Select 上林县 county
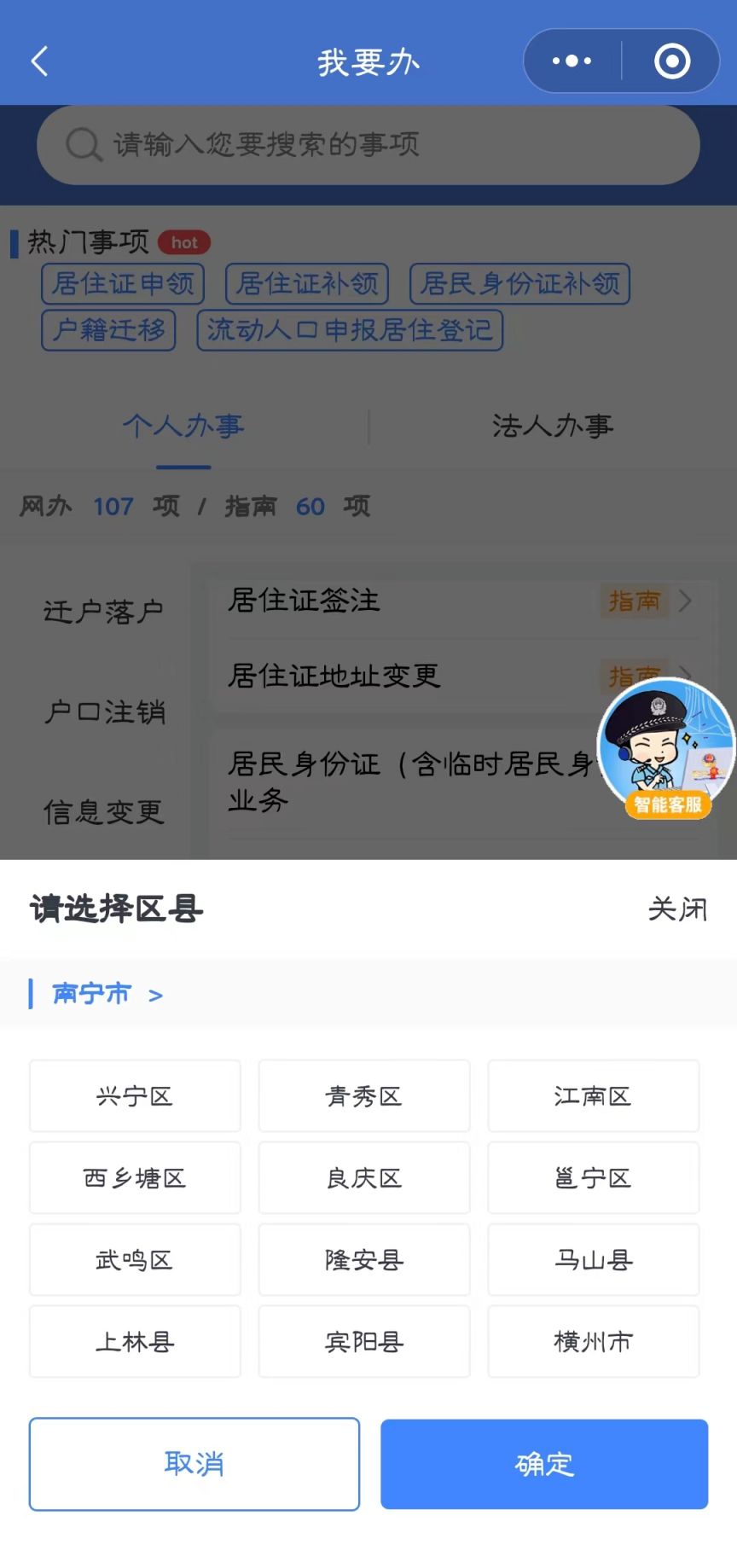This screenshot has width=737, height=1568. (135, 1341)
